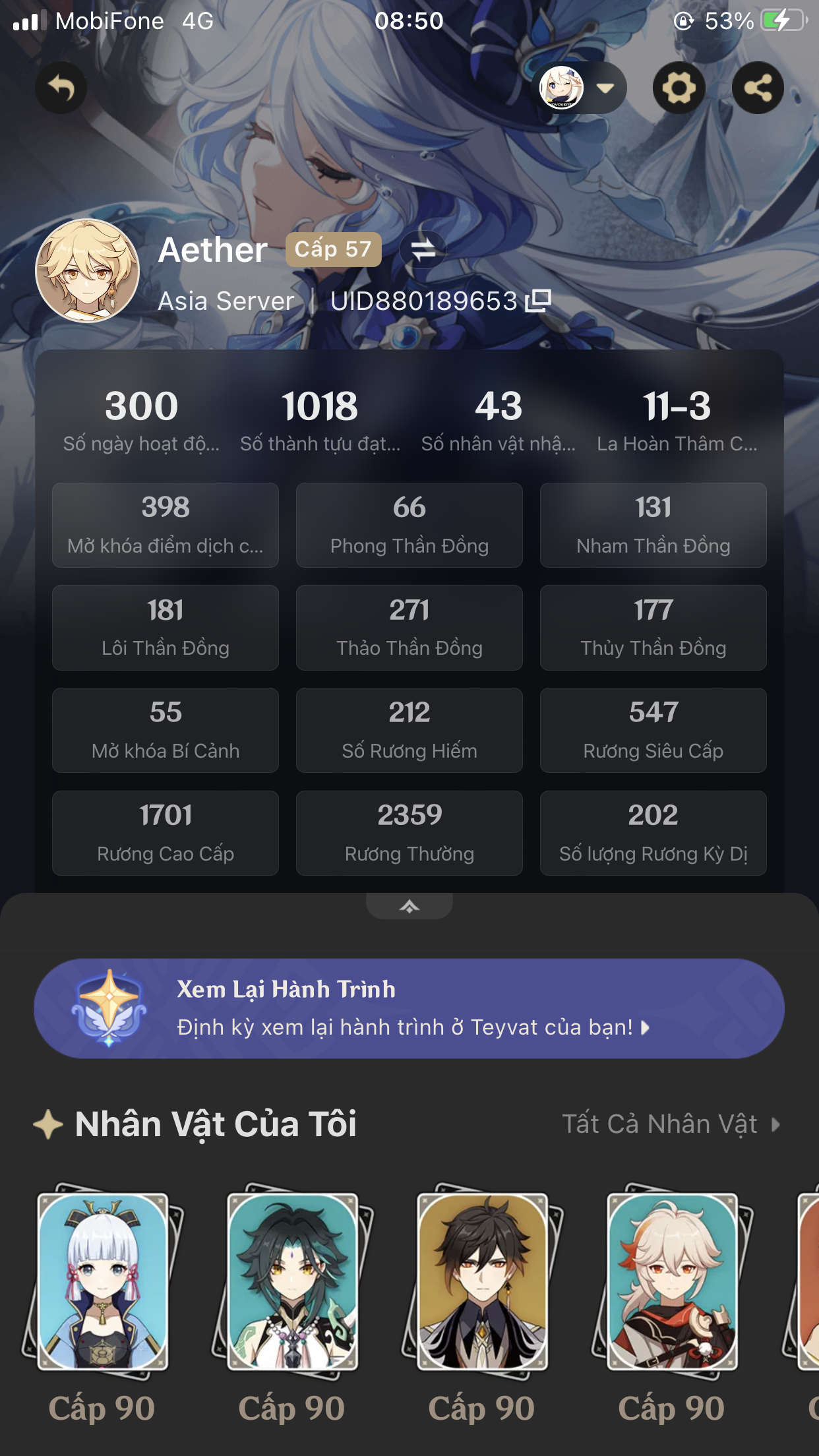Copy the UID 880189653

coord(538,301)
